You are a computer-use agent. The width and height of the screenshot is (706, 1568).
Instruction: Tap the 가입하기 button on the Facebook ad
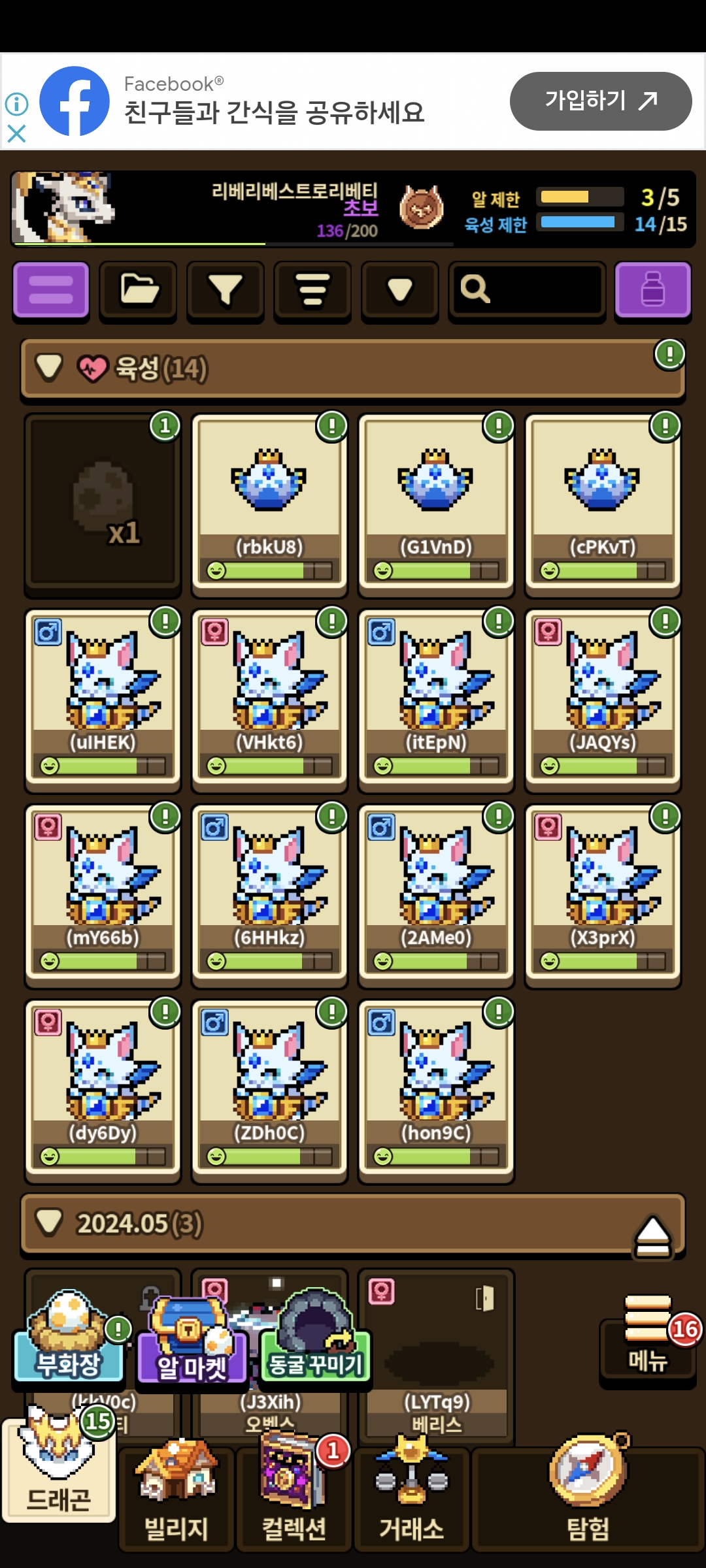click(600, 101)
